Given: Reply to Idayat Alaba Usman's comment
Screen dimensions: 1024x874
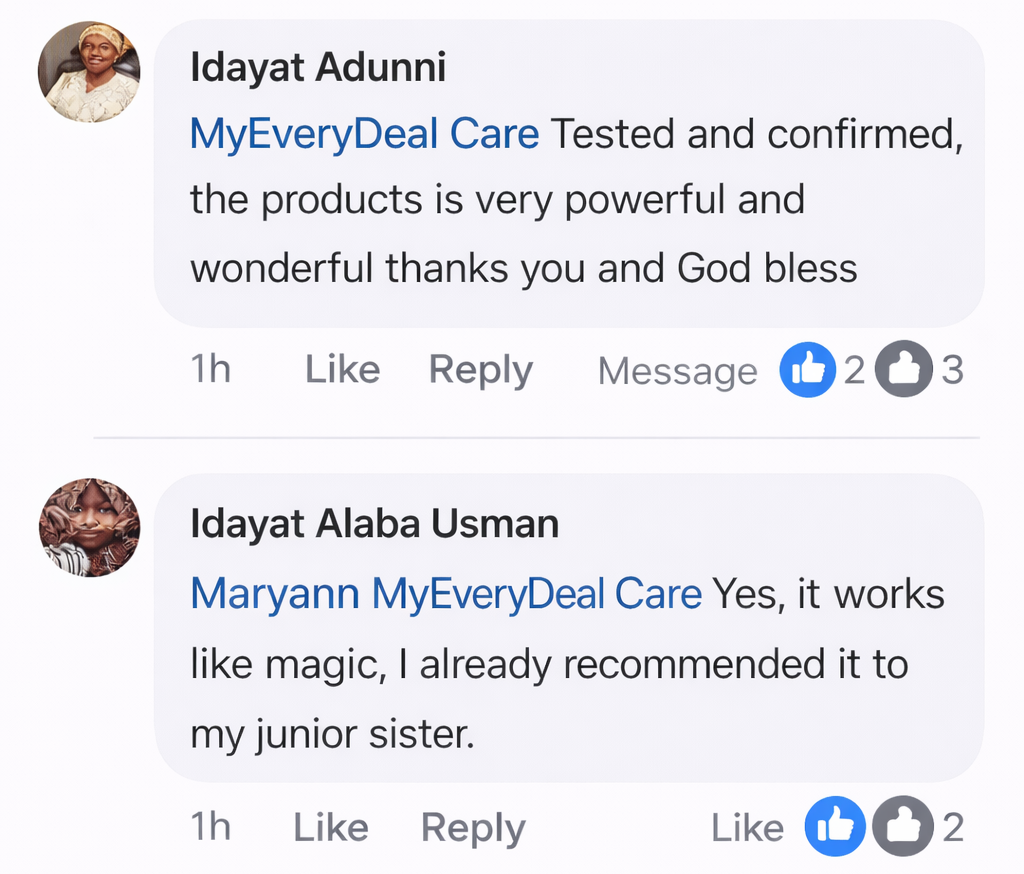Looking at the screenshot, I should click(472, 828).
